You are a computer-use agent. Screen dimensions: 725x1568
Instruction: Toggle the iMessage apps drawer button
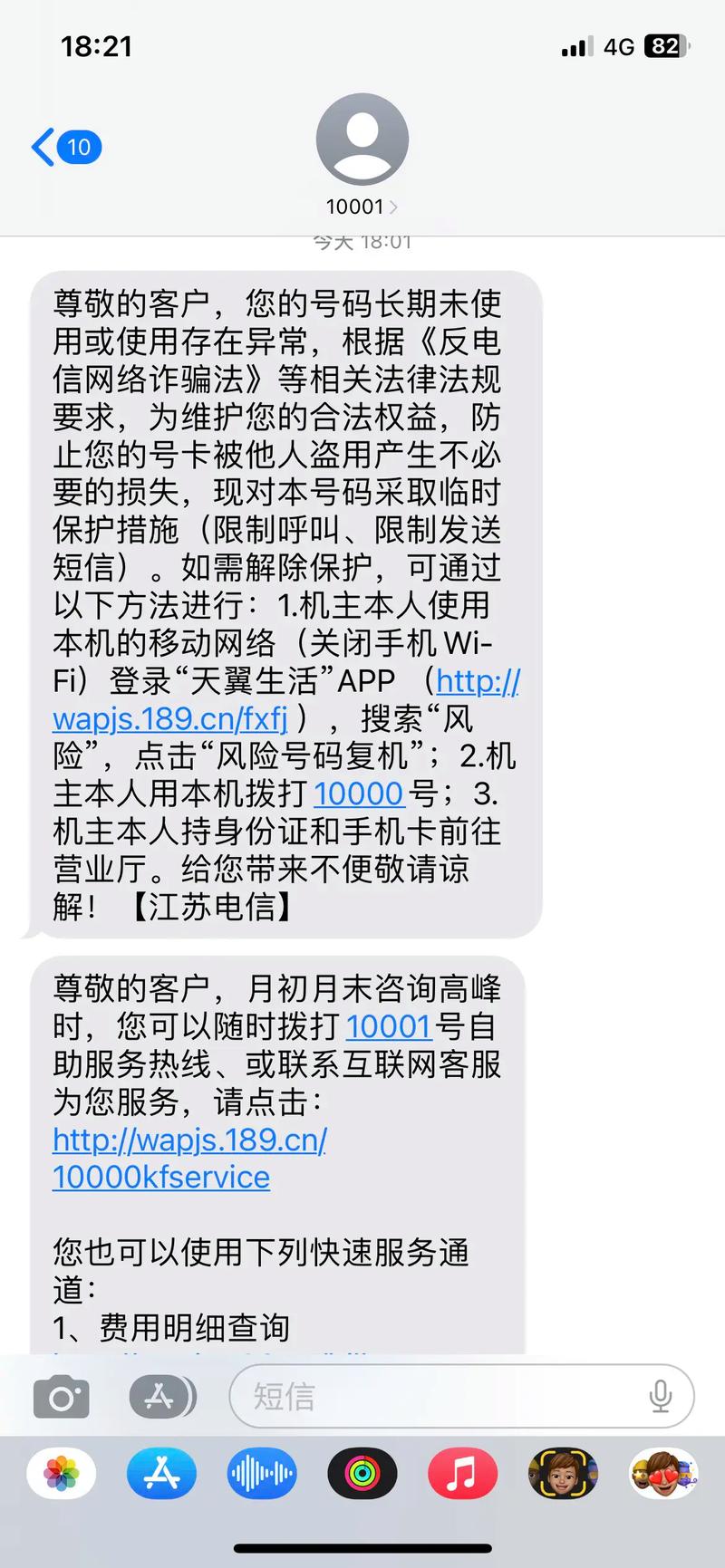click(x=161, y=1397)
